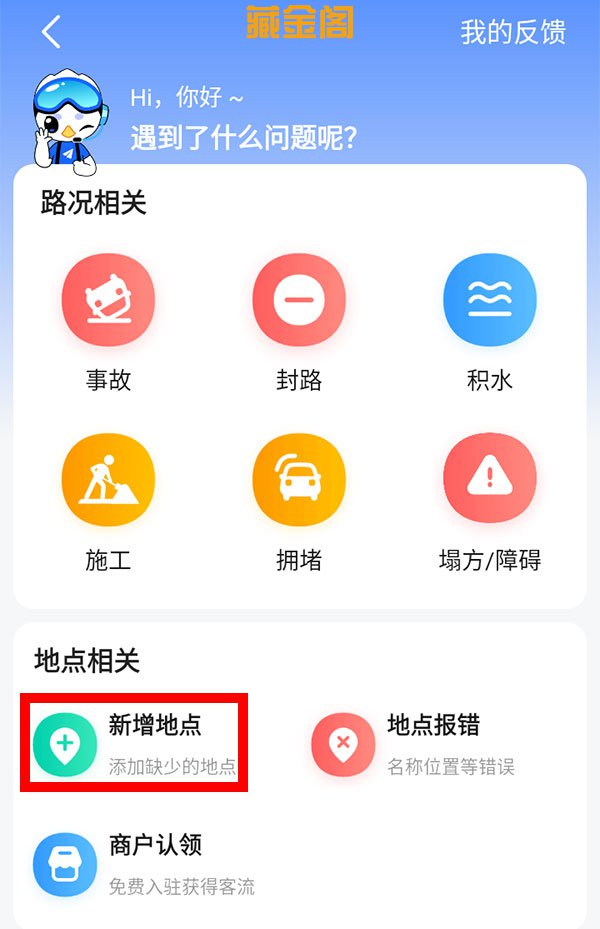This screenshot has width=600, height=929.
Task: Choose 施工 construction report
Action: coord(108,480)
